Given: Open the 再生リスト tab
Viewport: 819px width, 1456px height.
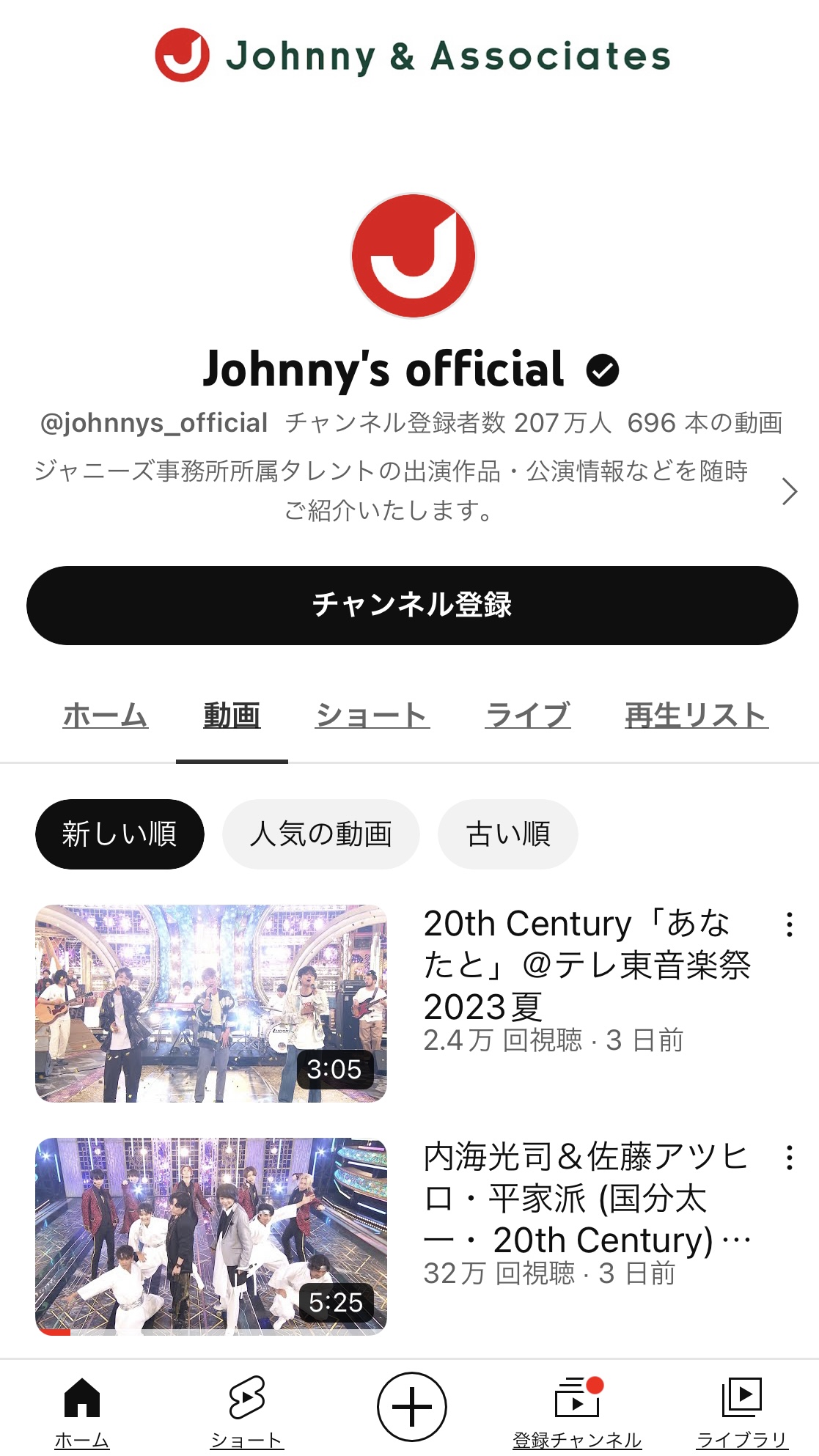Looking at the screenshot, I should click(696, 716).
